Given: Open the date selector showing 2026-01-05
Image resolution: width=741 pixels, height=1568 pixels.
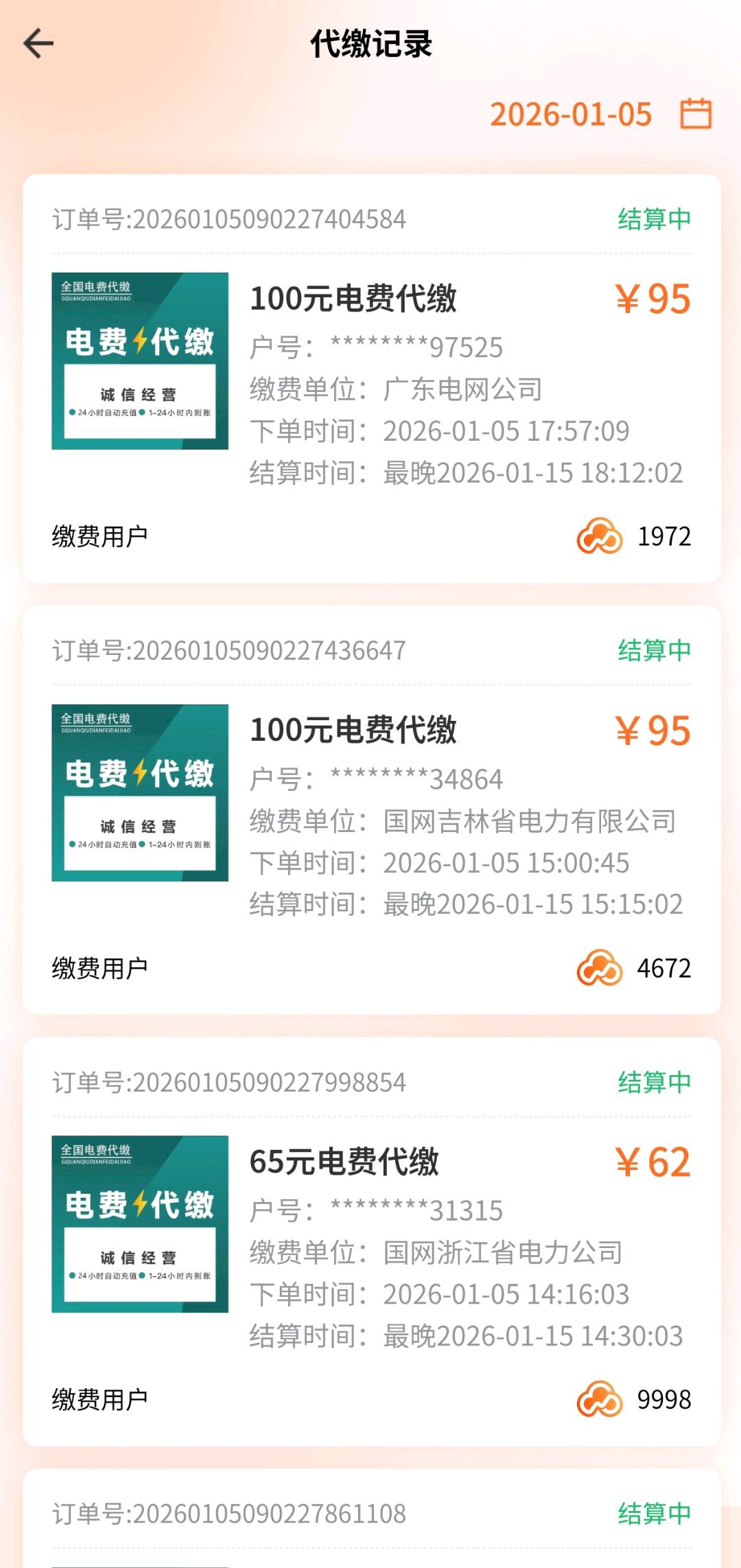Looking at the screenshot, I should pos(572,115).
